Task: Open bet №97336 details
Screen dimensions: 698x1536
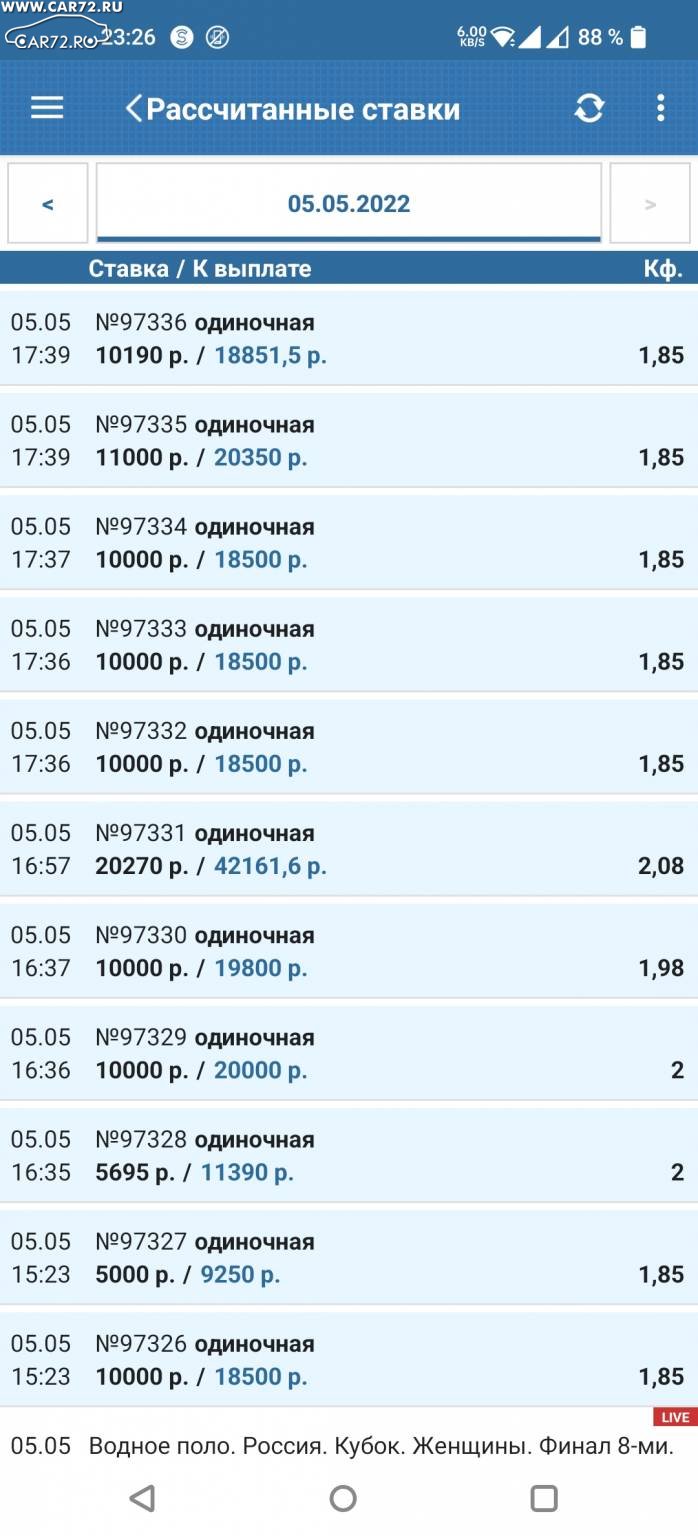Action: point(349,338)
